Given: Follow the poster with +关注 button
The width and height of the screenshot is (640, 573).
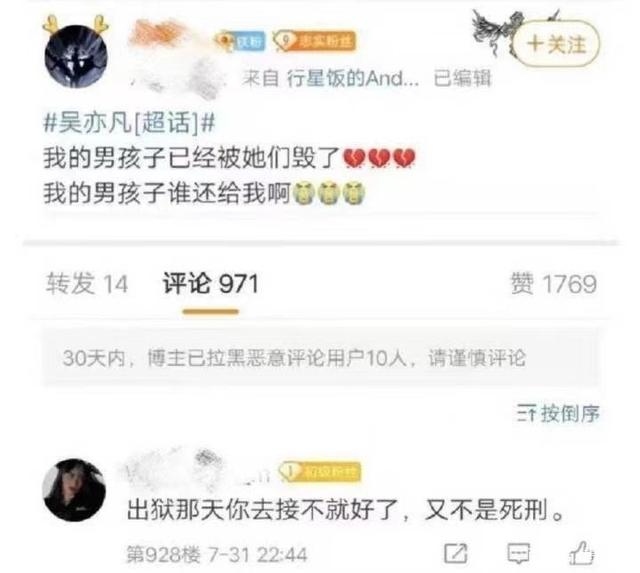Looking at the screenshot, I should (x=555, y=44).
